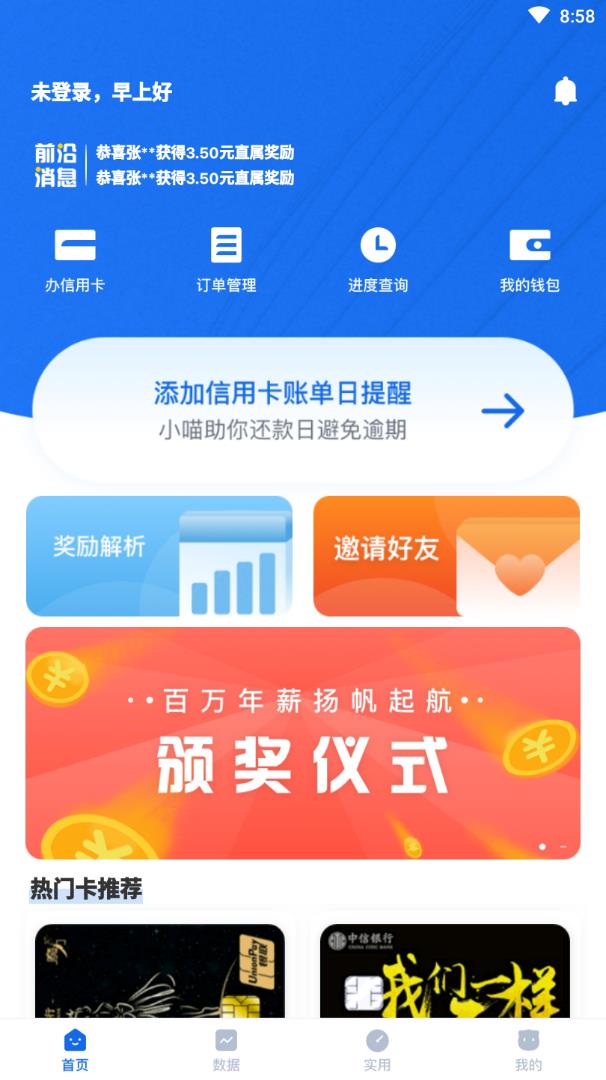Check 进度查询 progress inquiry
The height and width of the screenshot is (1080, 606).
378,259
